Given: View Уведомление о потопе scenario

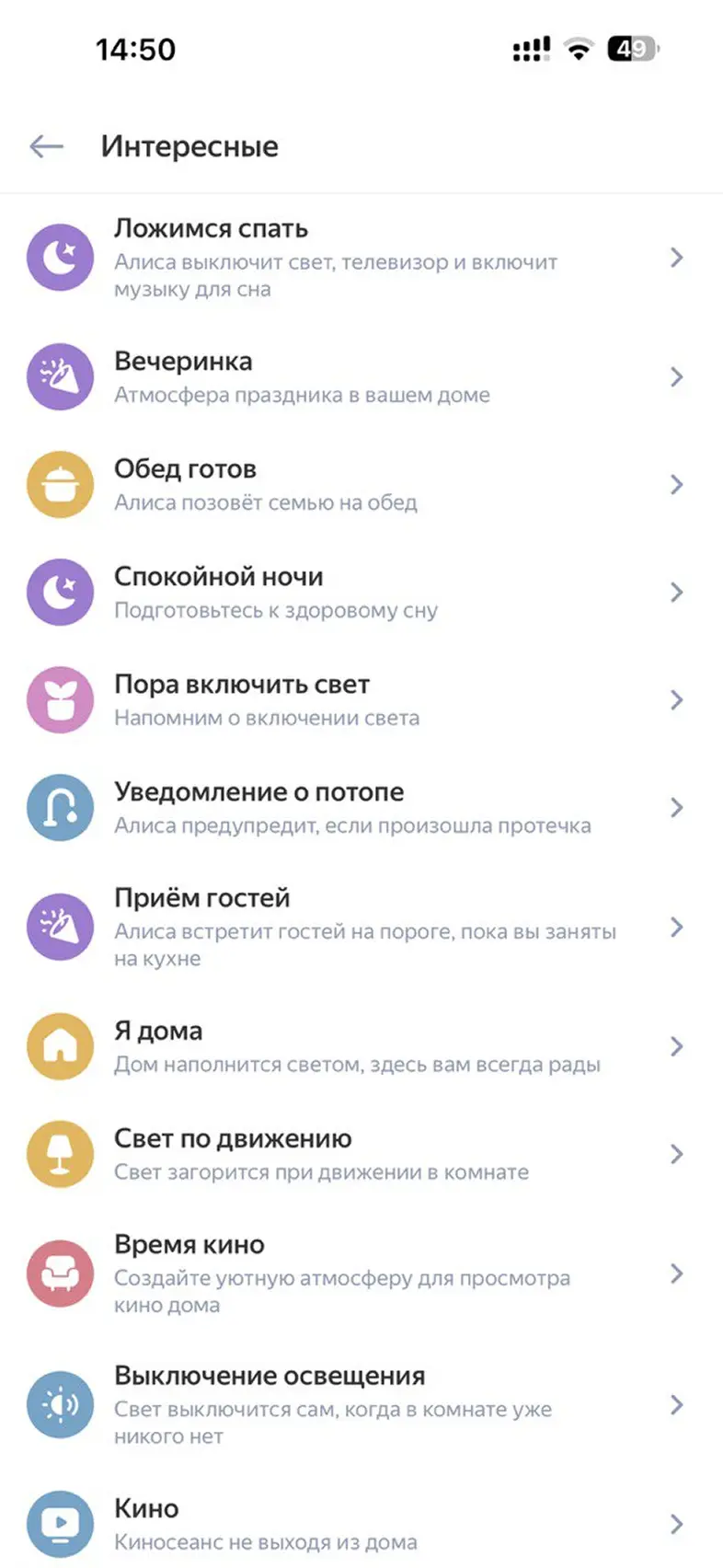Looking at the screenshot, I should (361, 808).
